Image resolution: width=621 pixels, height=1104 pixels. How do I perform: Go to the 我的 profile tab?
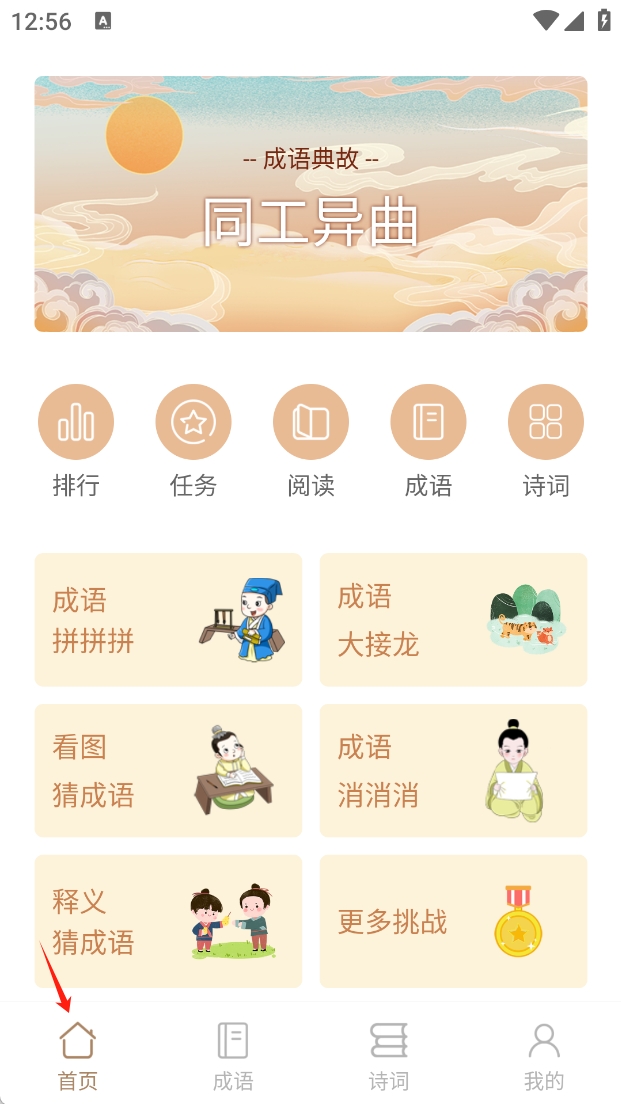click(x=544, y=1055)
